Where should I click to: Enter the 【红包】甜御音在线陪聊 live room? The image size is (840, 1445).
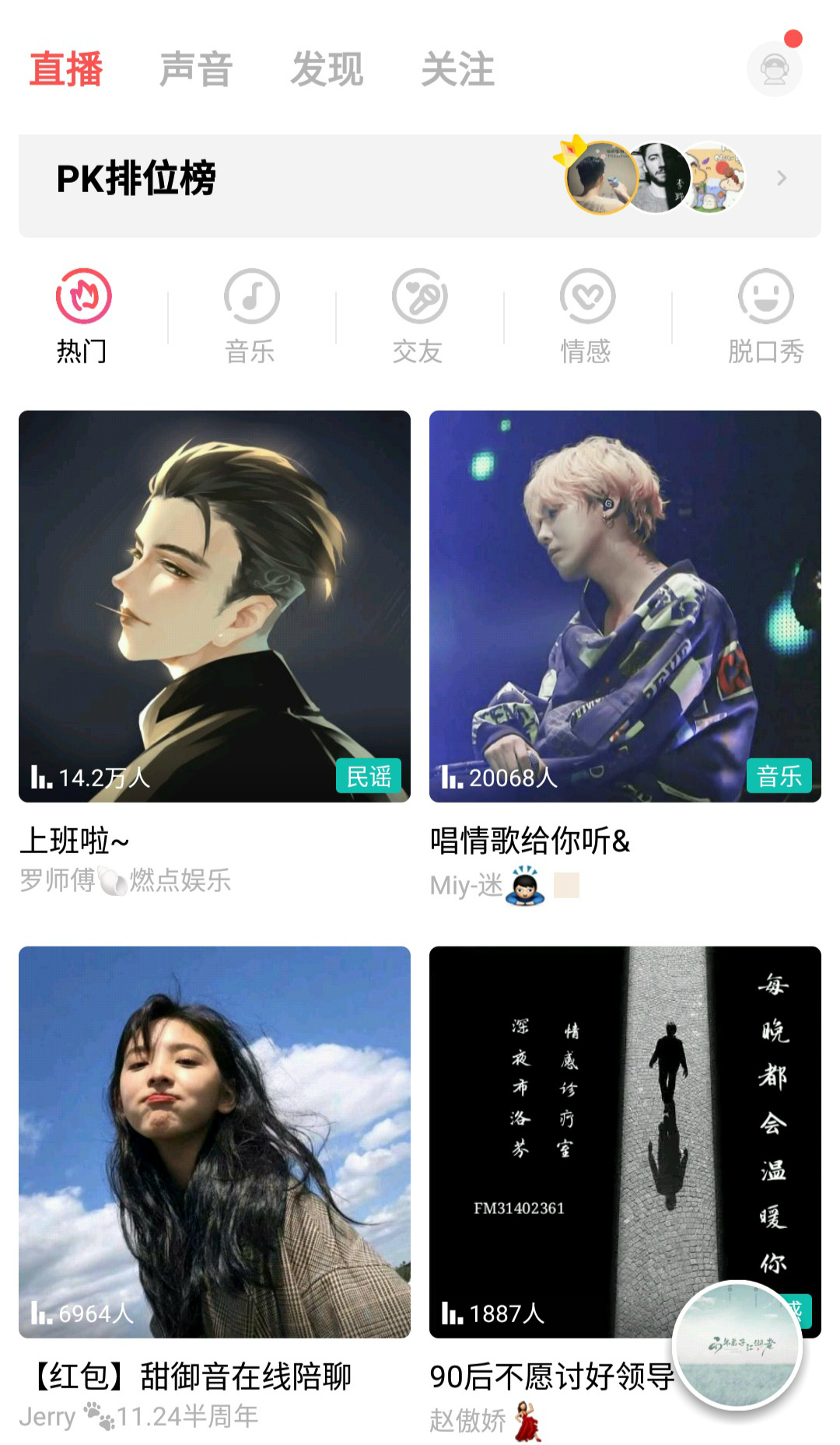click(x=215, y=1142)
